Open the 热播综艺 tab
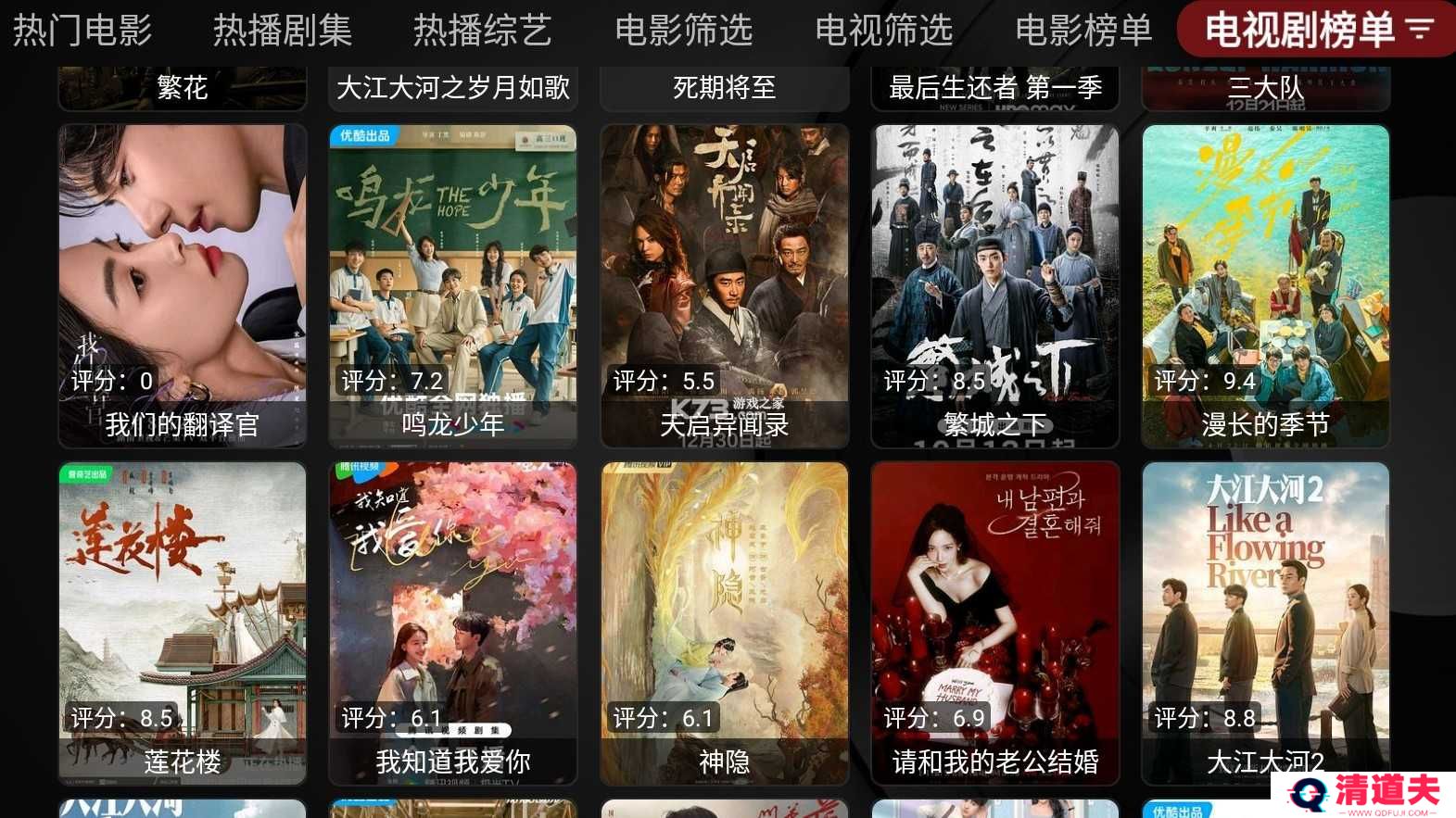 [x=483, y=31]
